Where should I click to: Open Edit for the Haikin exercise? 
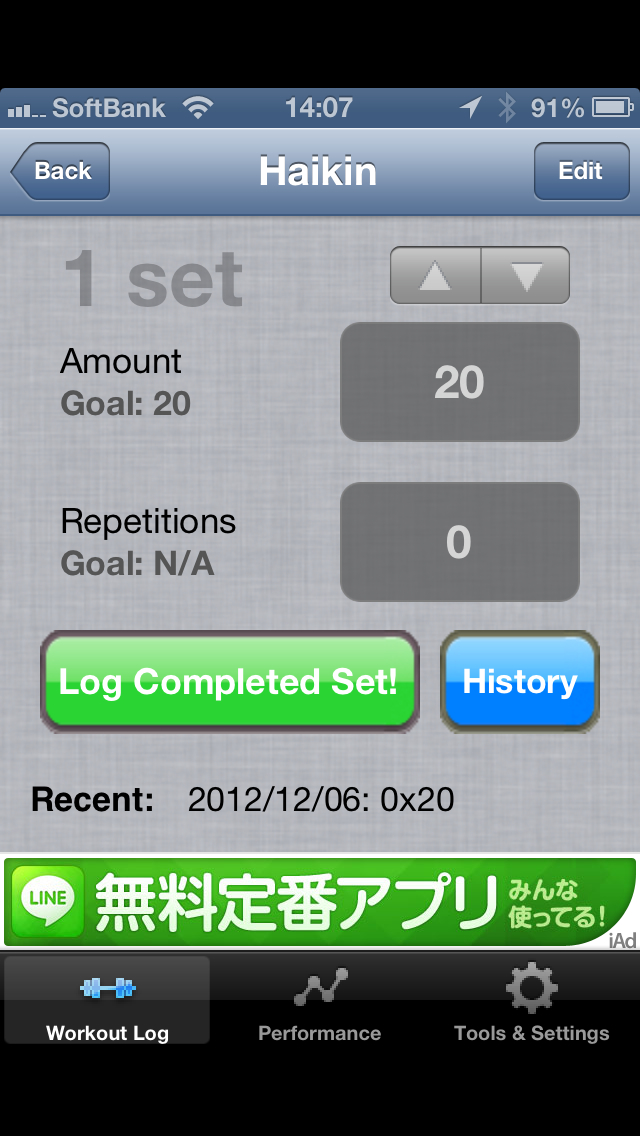[580, 171]
